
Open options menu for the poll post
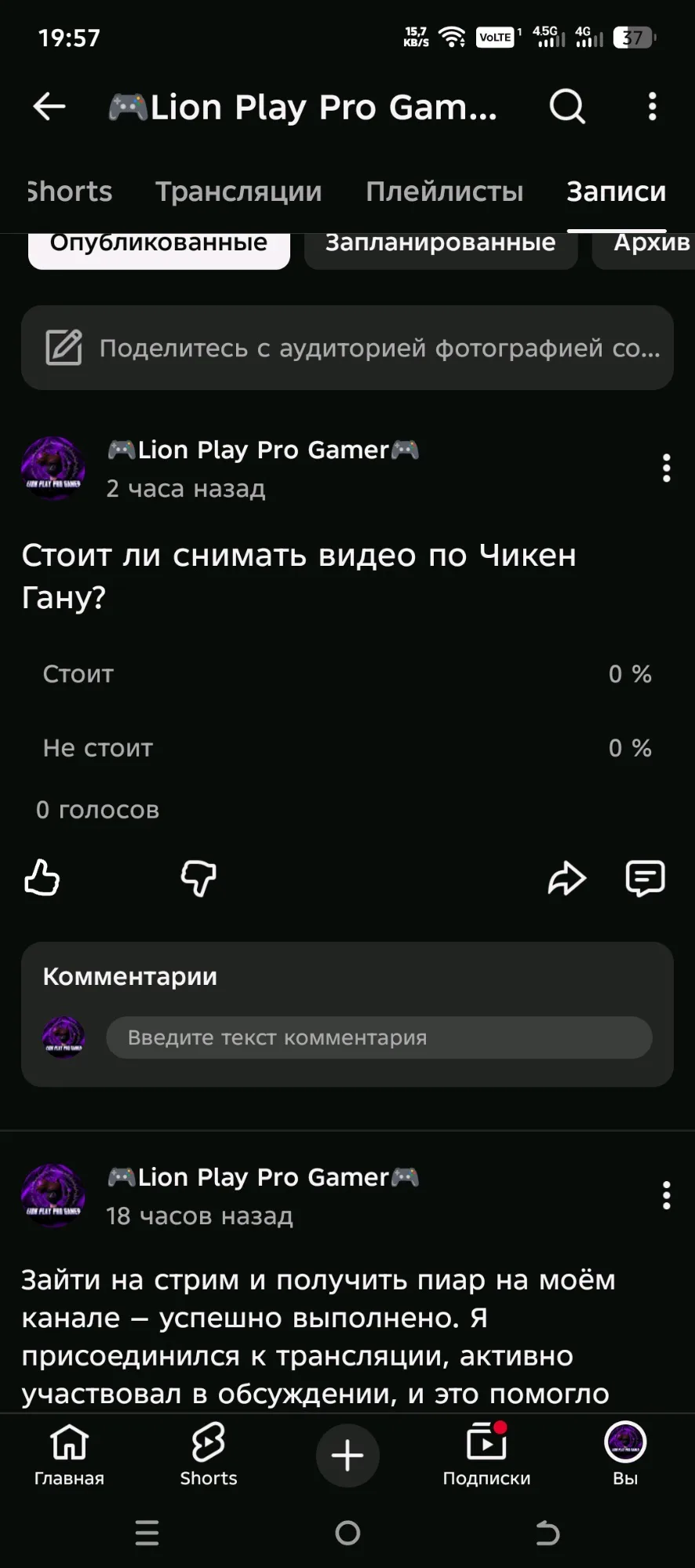(666, 469)
